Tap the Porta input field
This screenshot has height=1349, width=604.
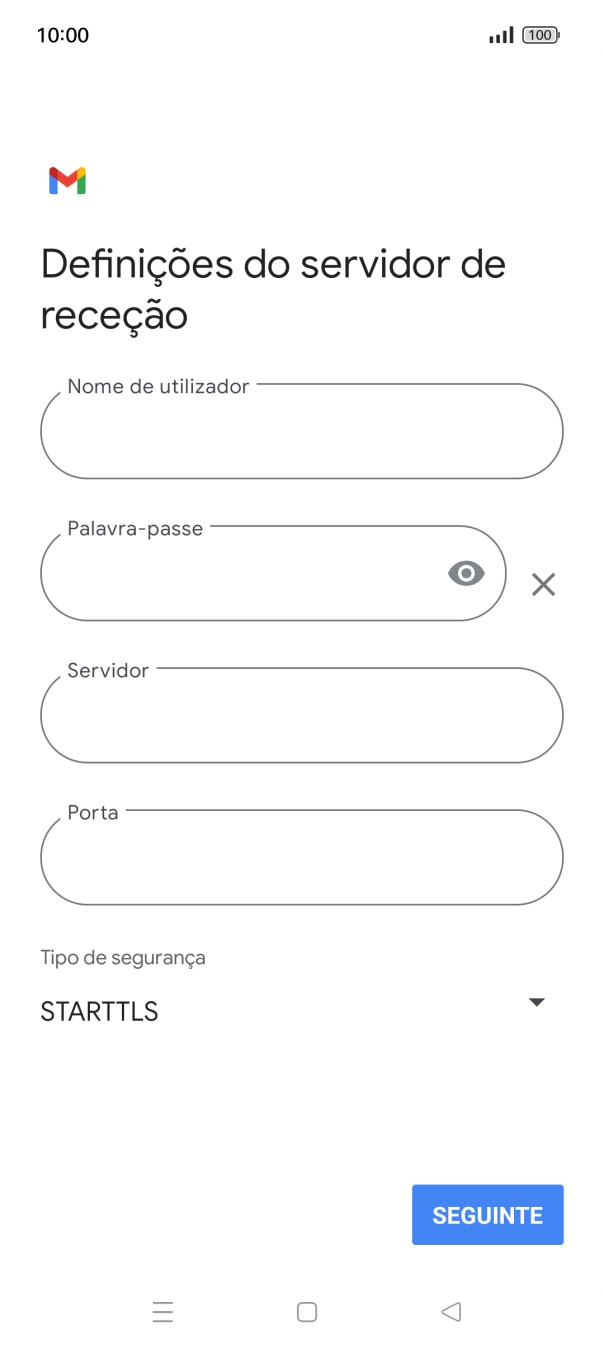point(301,858)
